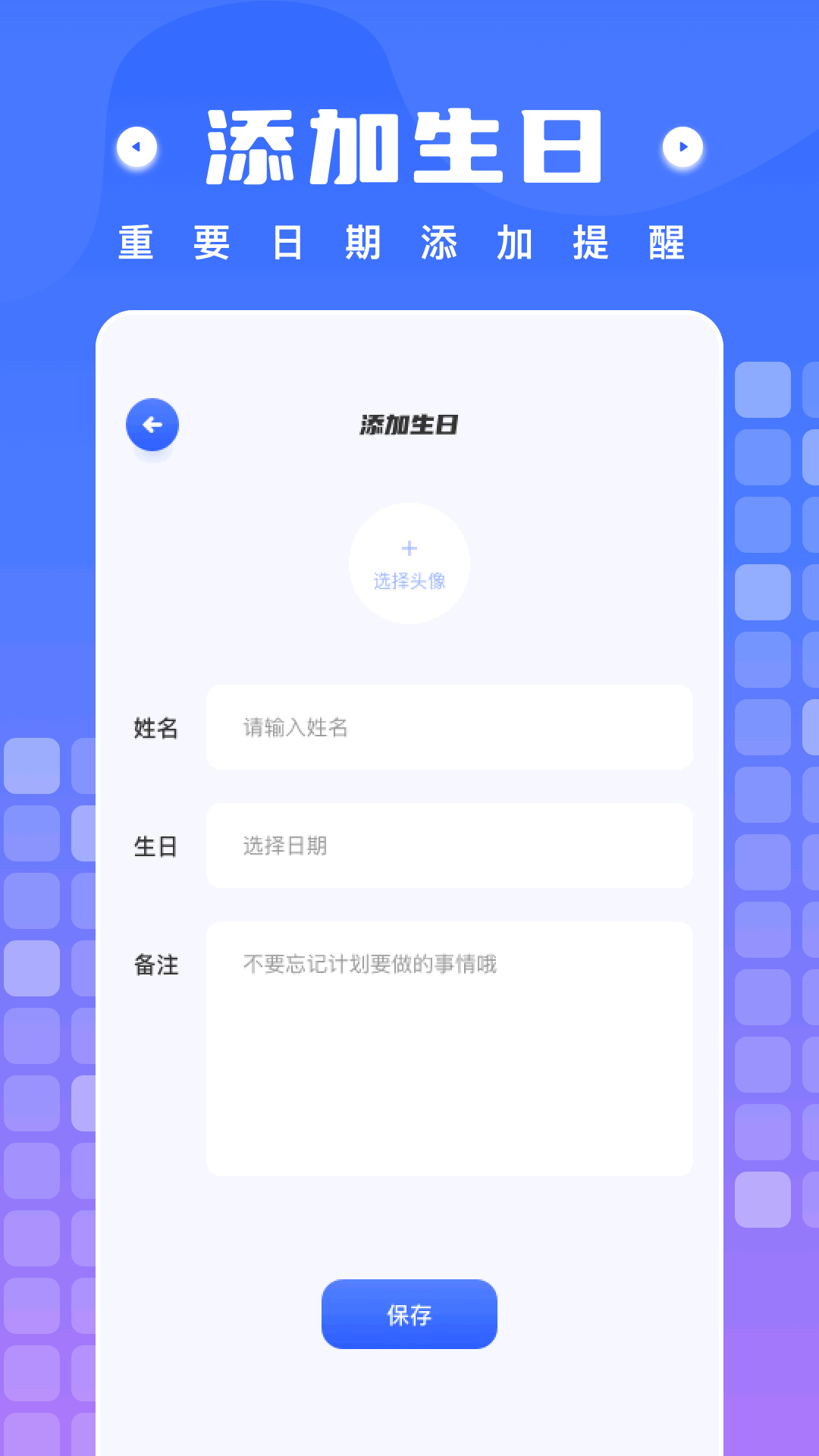Click the 备注 label beside the textarea
This screenshot has width=819, height=1456.
tap(157, 963)
